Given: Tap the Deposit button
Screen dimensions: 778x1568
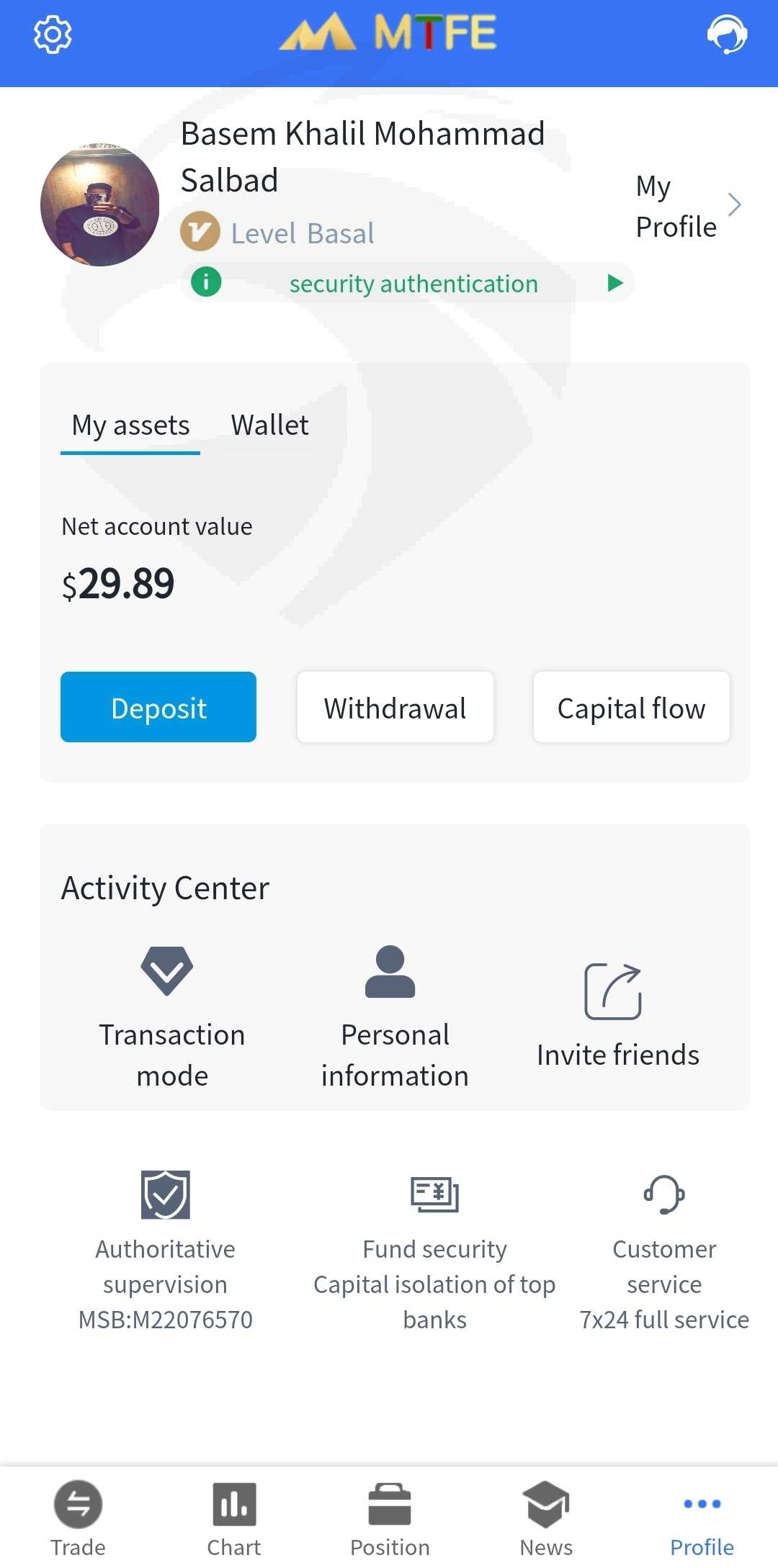Looking at the screenshot, I should tap(158, 708).
